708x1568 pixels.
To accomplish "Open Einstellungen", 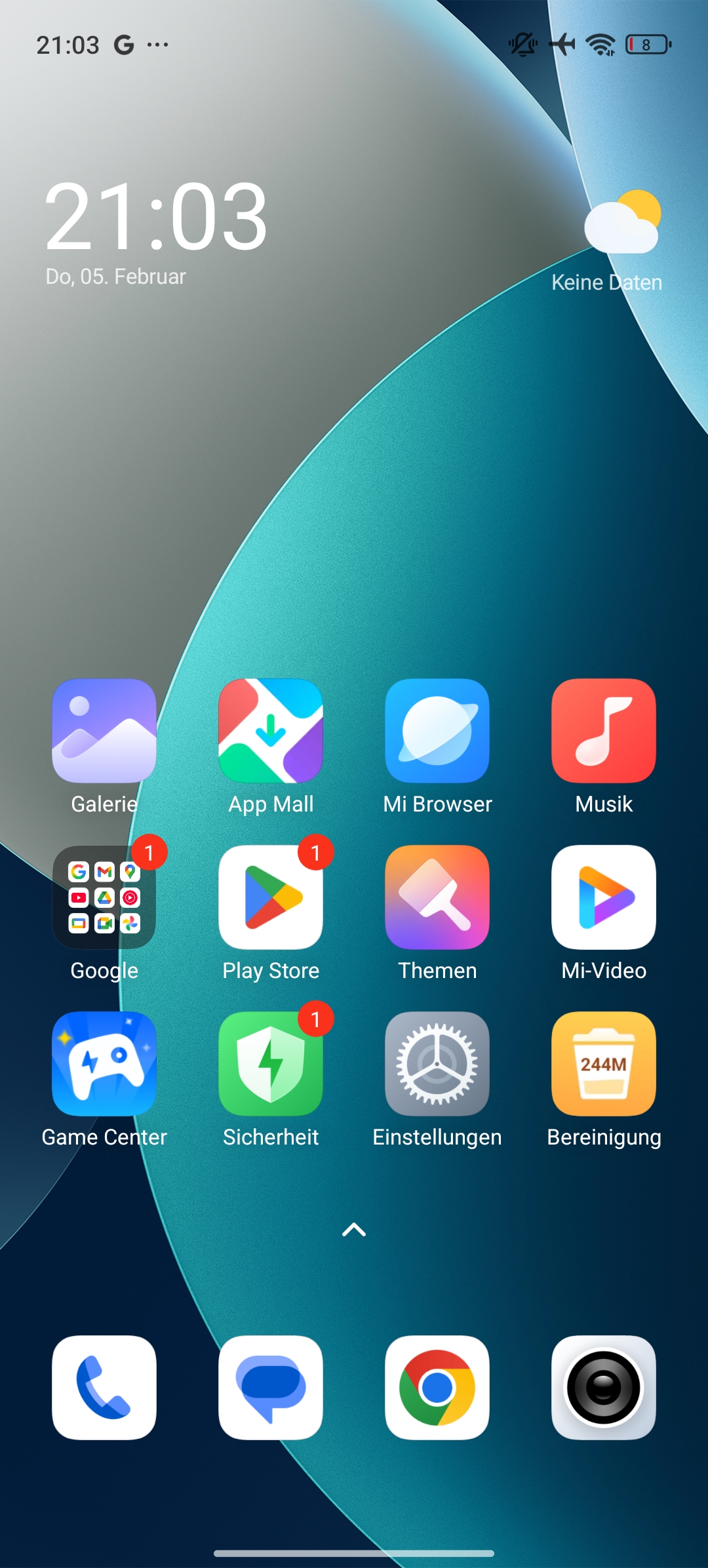I will [437, 1064].
